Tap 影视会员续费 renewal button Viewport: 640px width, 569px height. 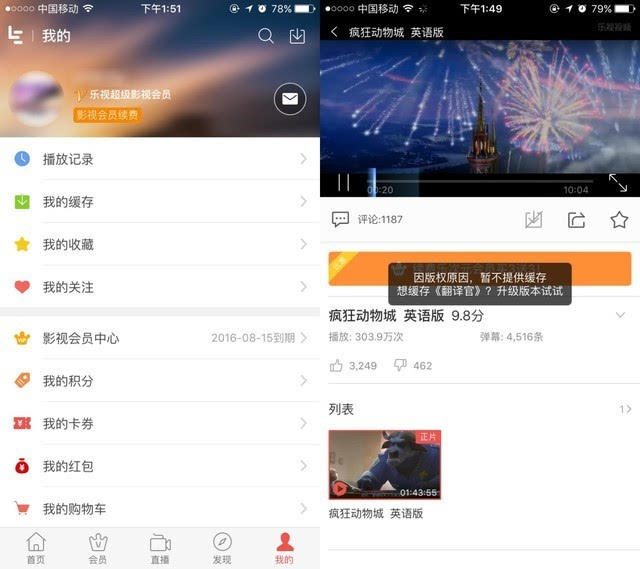point(107,115)
